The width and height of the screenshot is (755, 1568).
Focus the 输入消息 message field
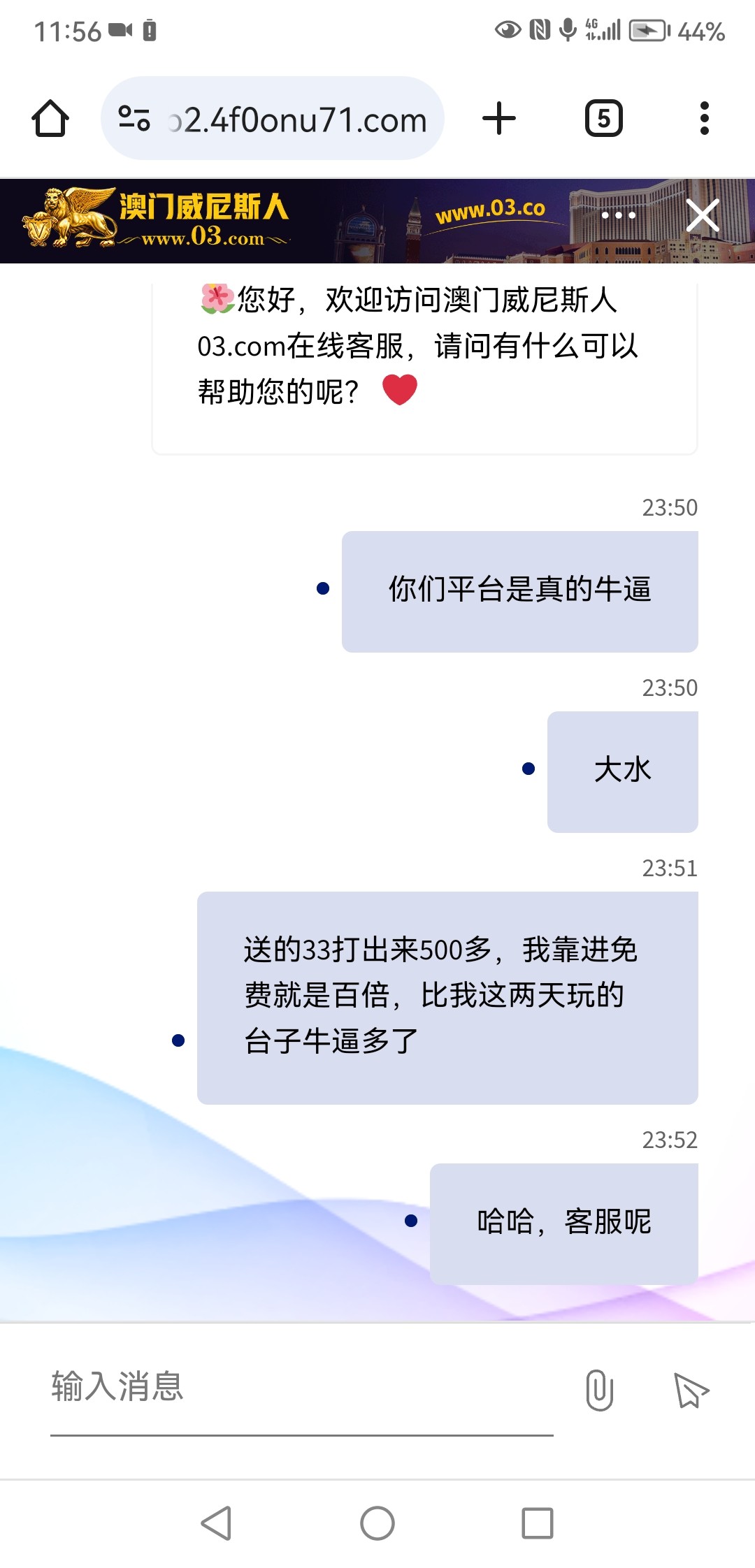point(301,1387)
